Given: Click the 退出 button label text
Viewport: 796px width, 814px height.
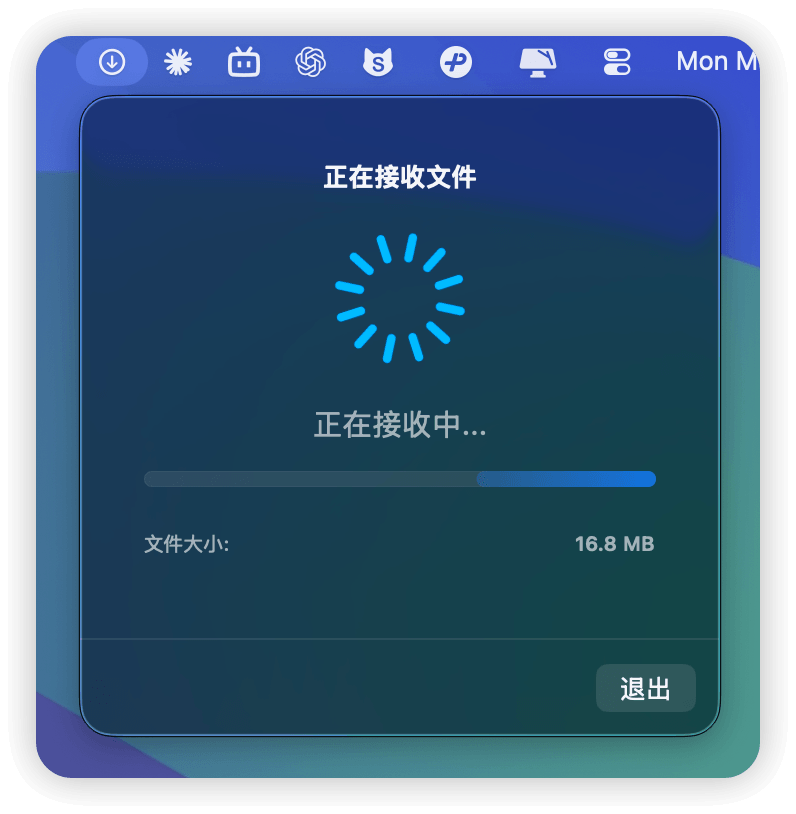Looking at the screenshot, I should [x=645, y=688].
